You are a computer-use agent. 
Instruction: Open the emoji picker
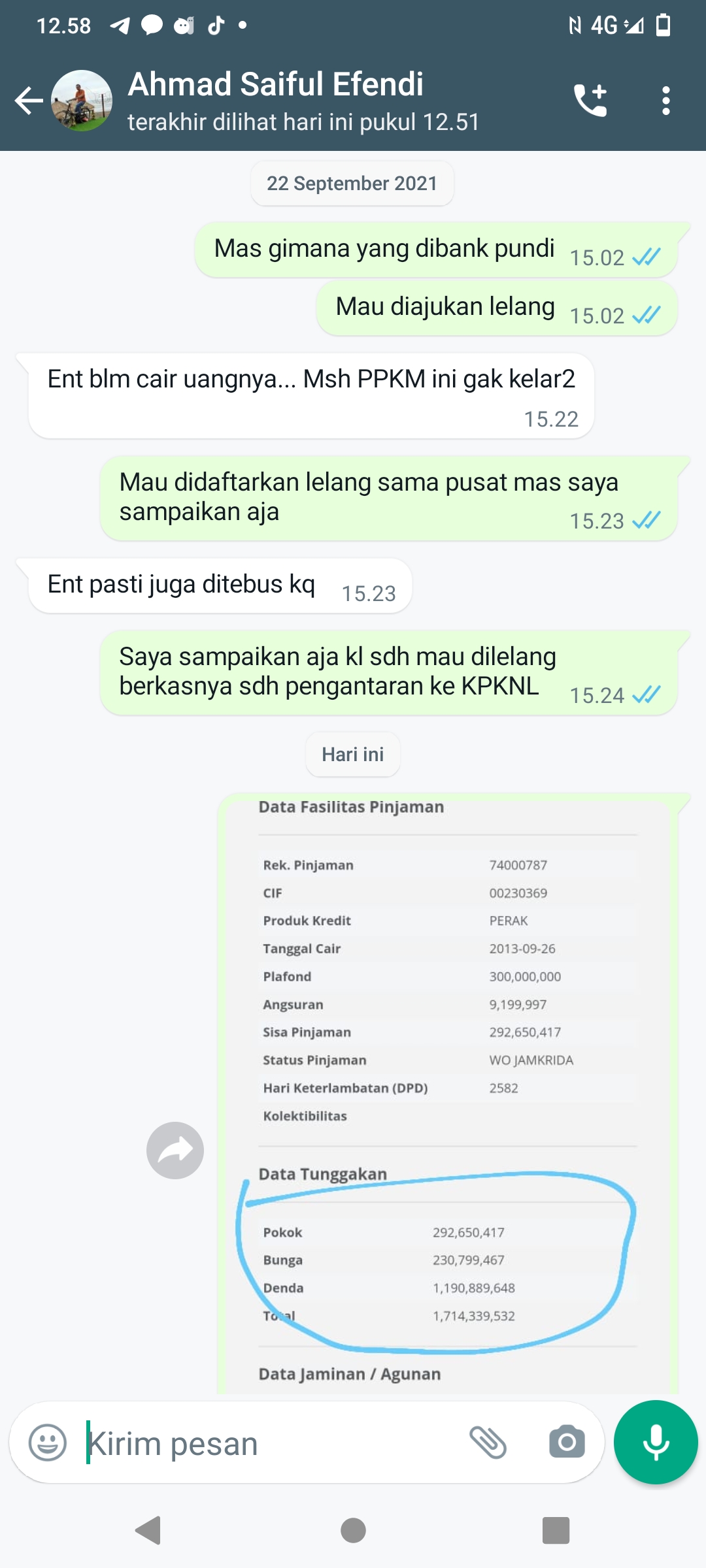click(x=48, y=1443)
